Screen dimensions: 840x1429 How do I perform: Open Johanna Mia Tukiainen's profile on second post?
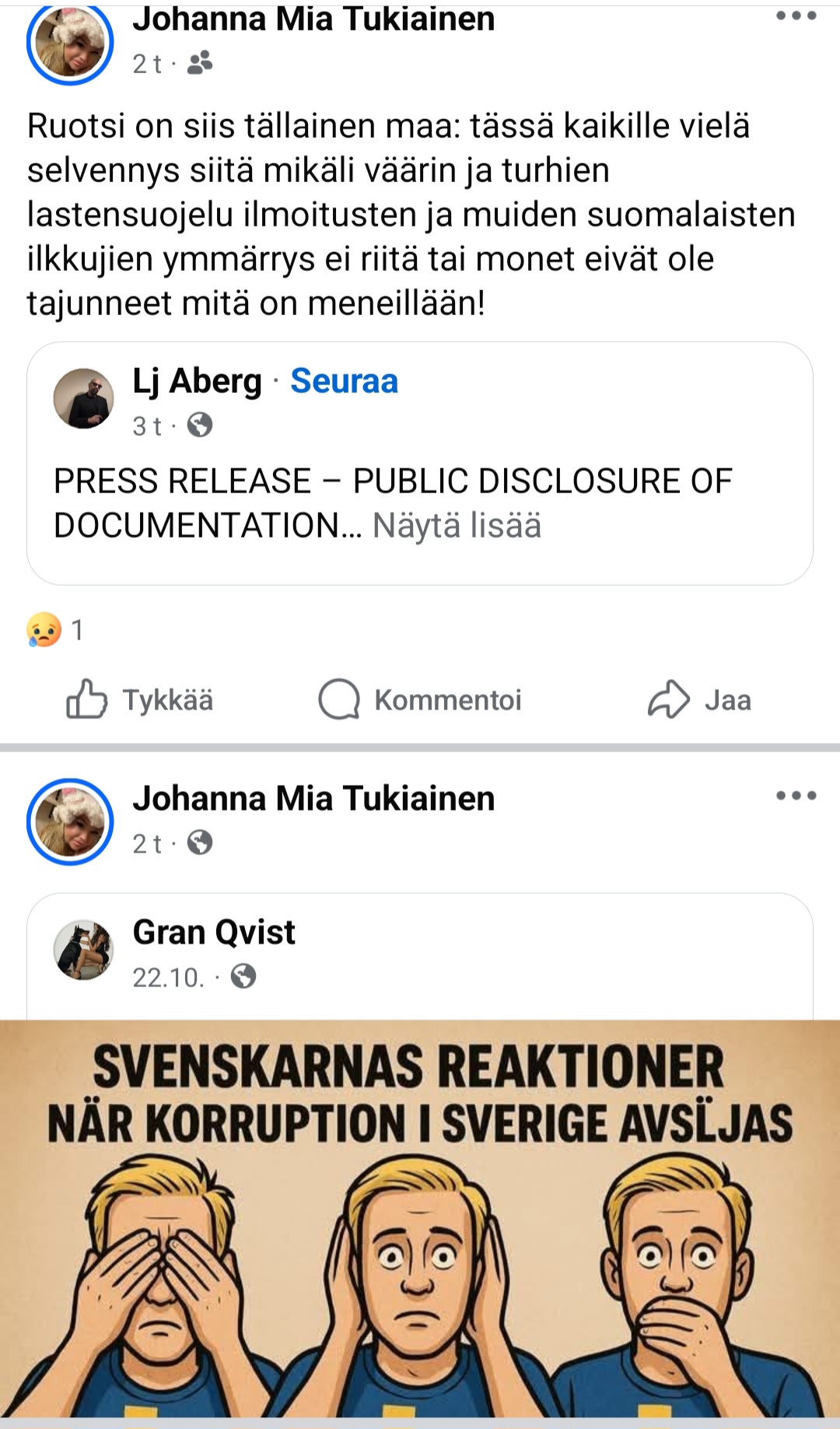tap(313, 798)
